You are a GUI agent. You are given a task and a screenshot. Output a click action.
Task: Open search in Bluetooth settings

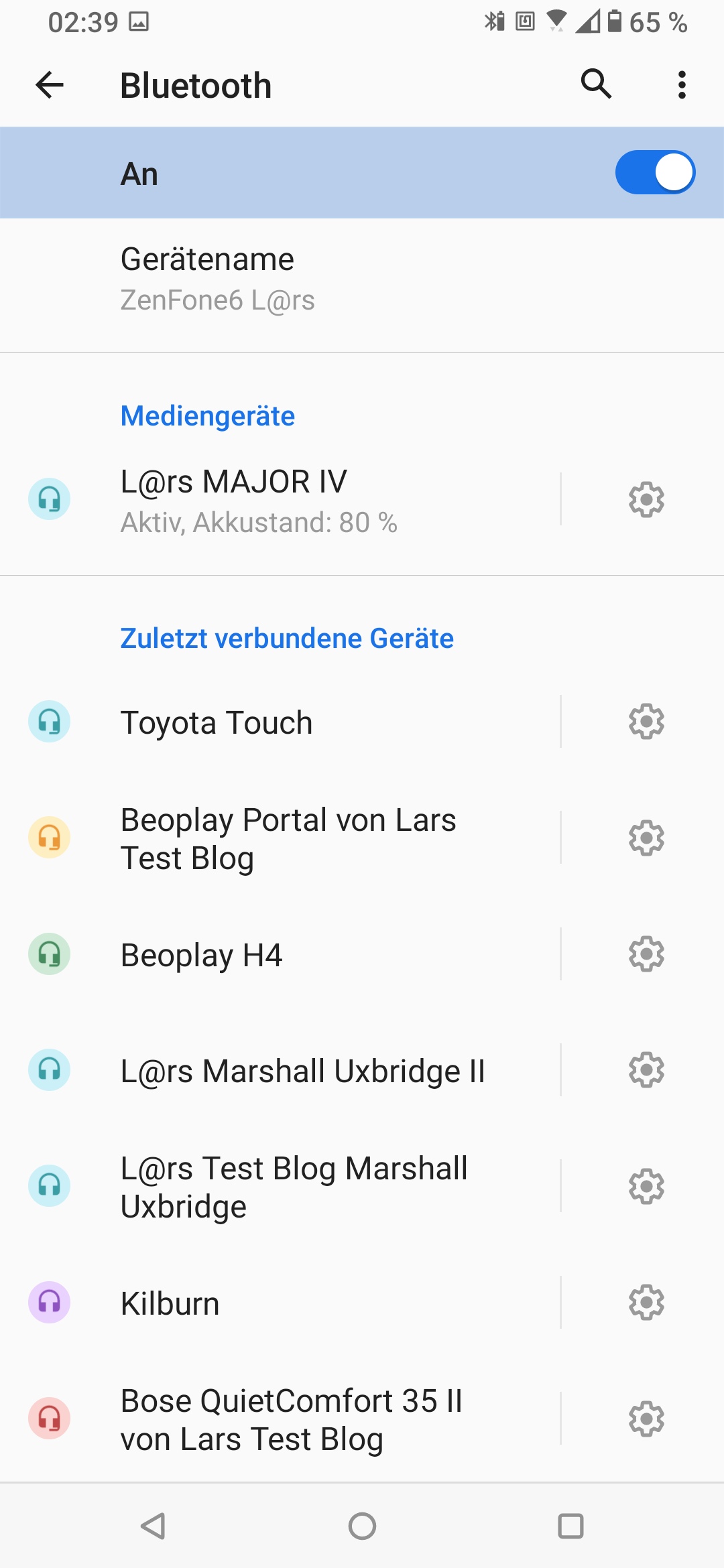(x=596, y=84)
